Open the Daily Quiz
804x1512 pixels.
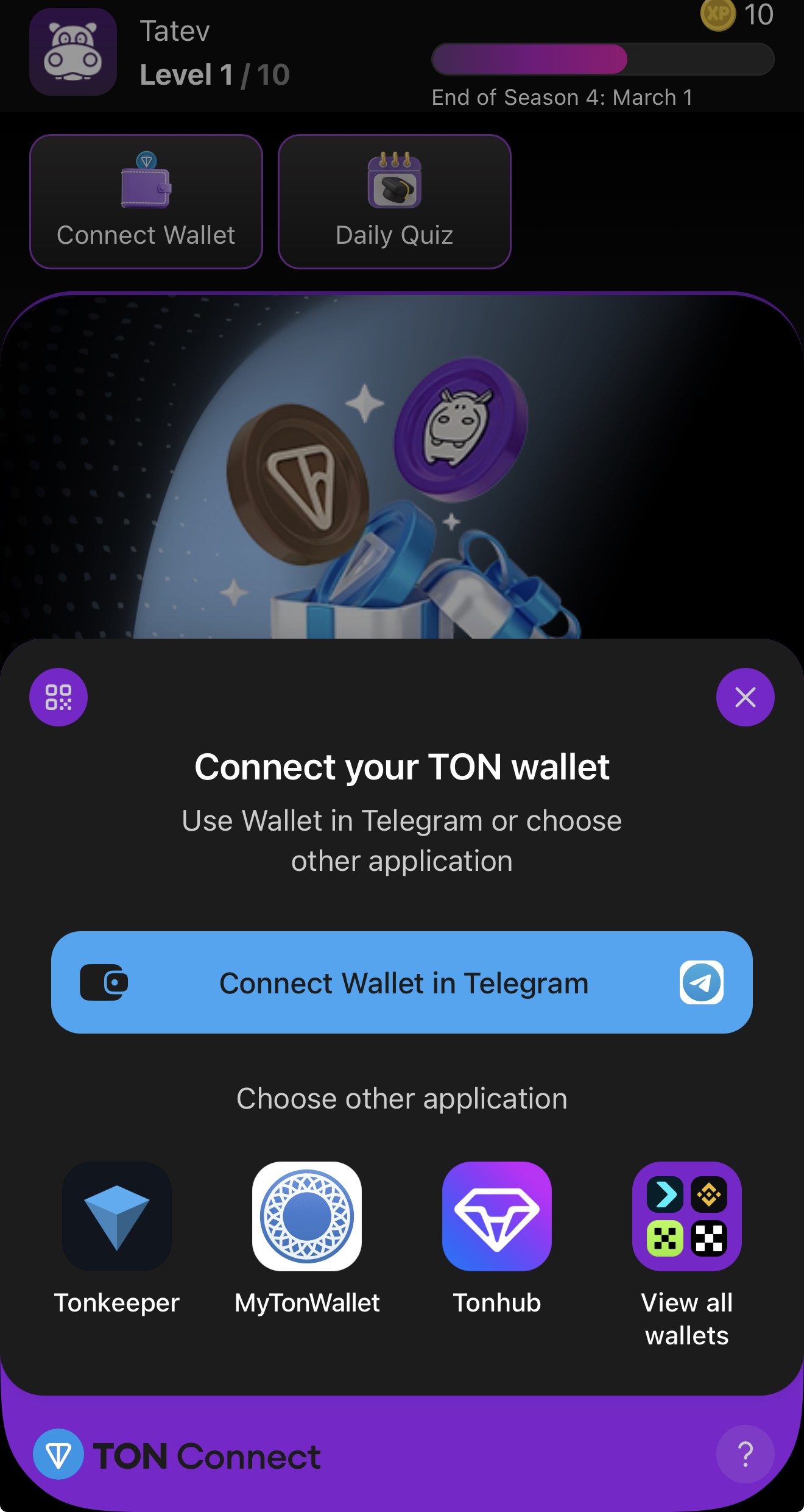(x=394, y=201)
